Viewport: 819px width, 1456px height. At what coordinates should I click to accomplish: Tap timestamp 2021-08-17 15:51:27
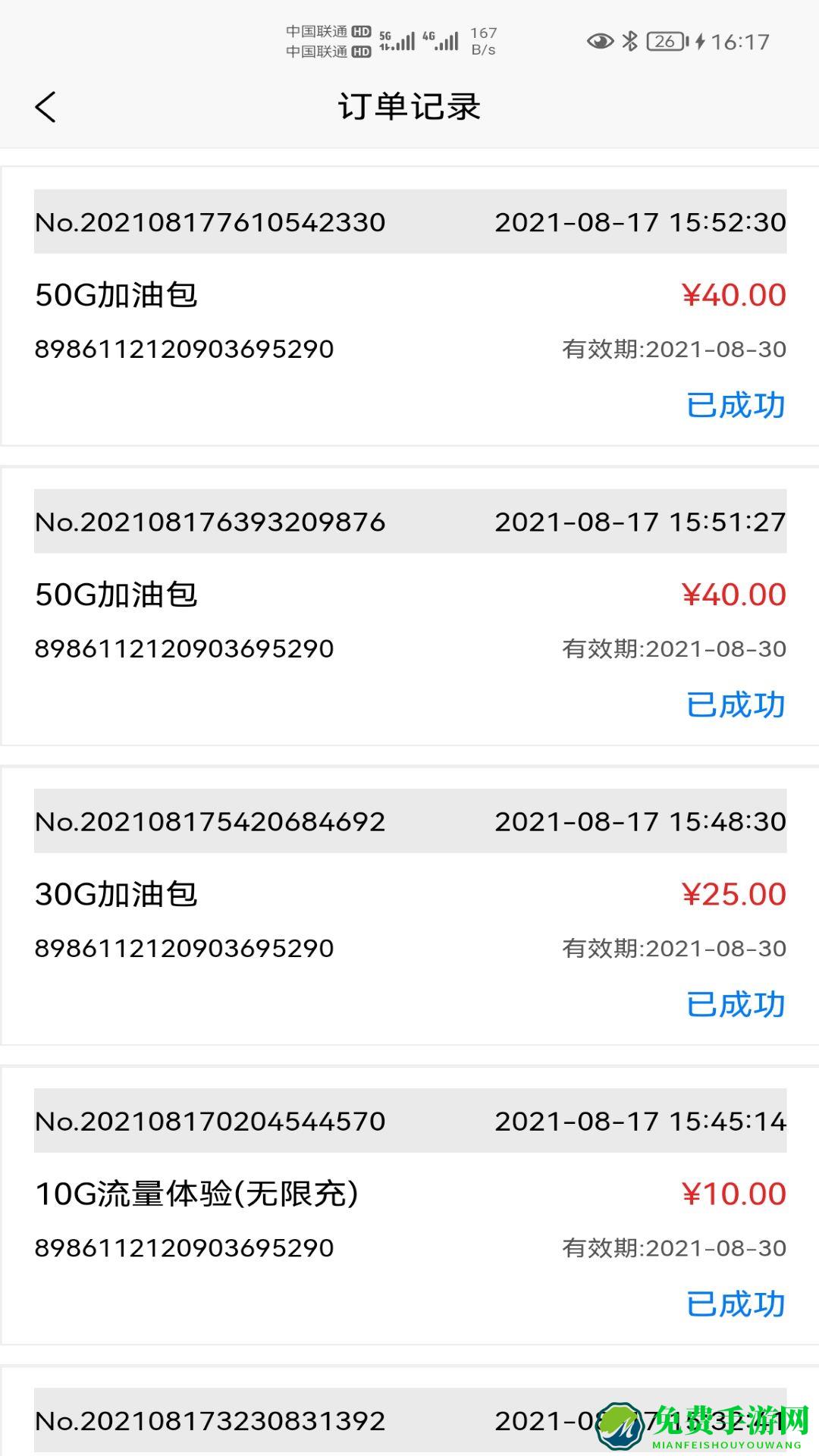[641, 522]
